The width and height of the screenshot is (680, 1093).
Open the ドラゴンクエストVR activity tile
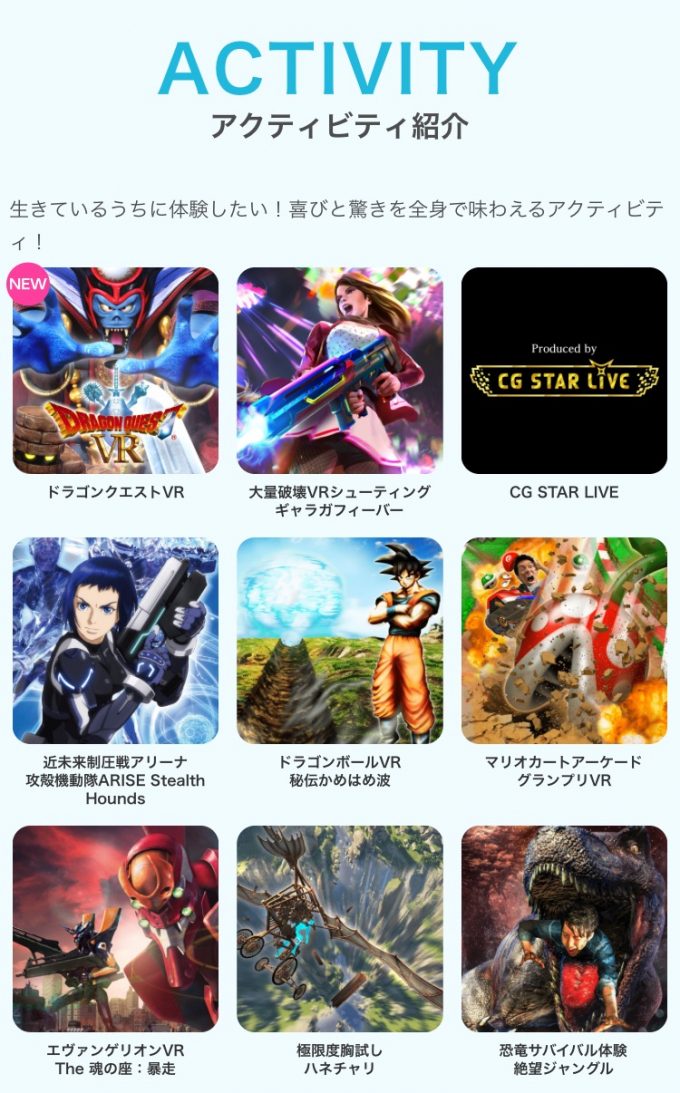(115, 370)
